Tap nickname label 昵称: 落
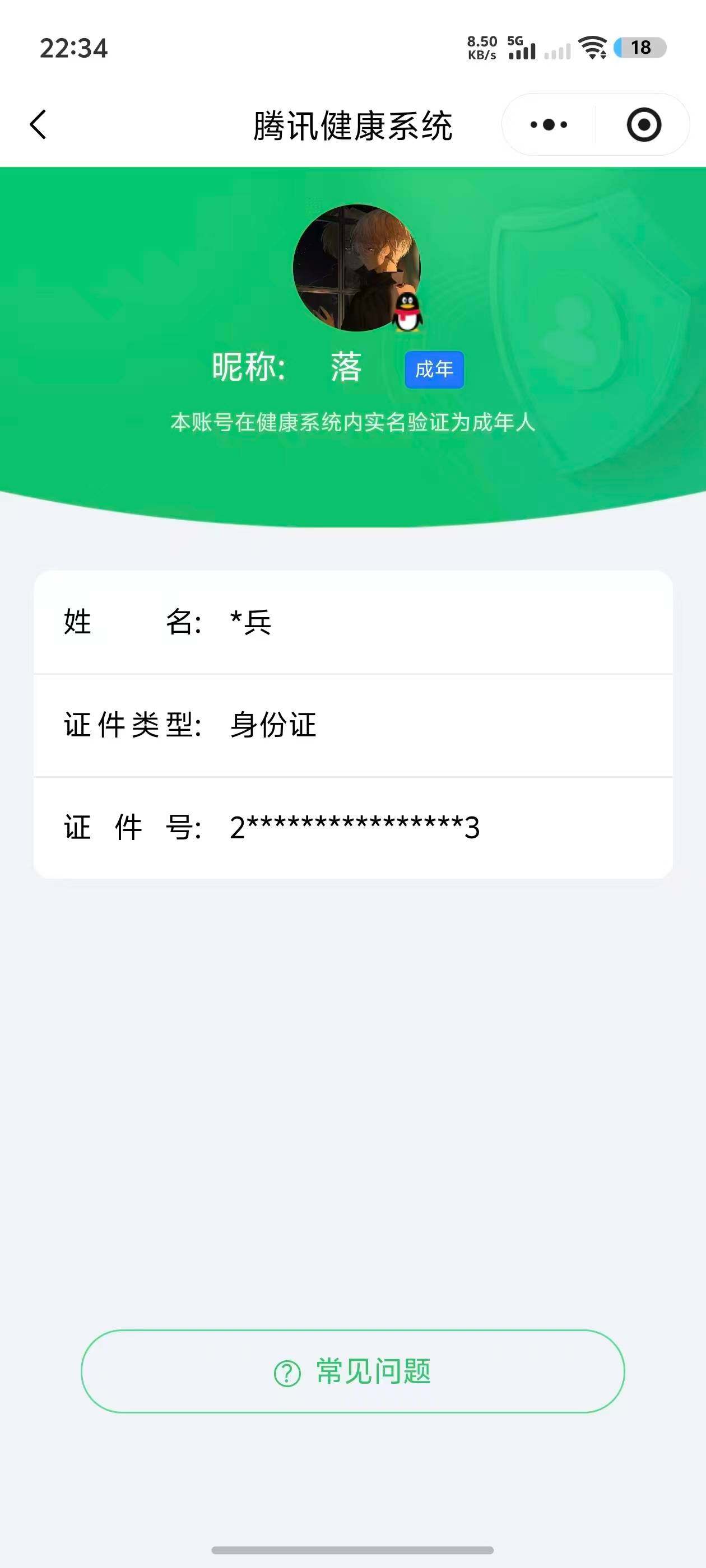The height and width of the screenshot is (1568, 706). [x=286, y=368]
